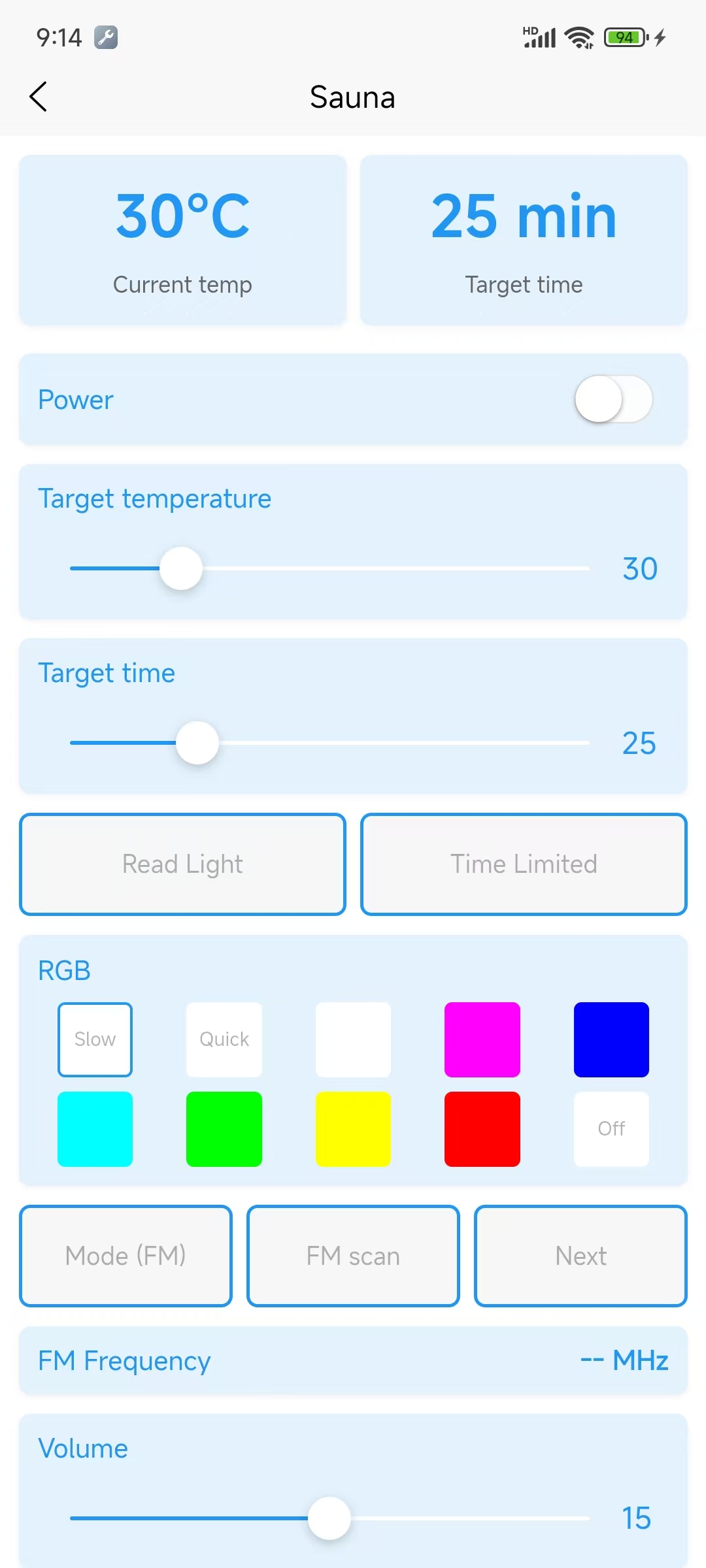The height and width of the screenshot is (1568, 706).
Task: Select the cyan color swatch
Action: point(95,1129)
